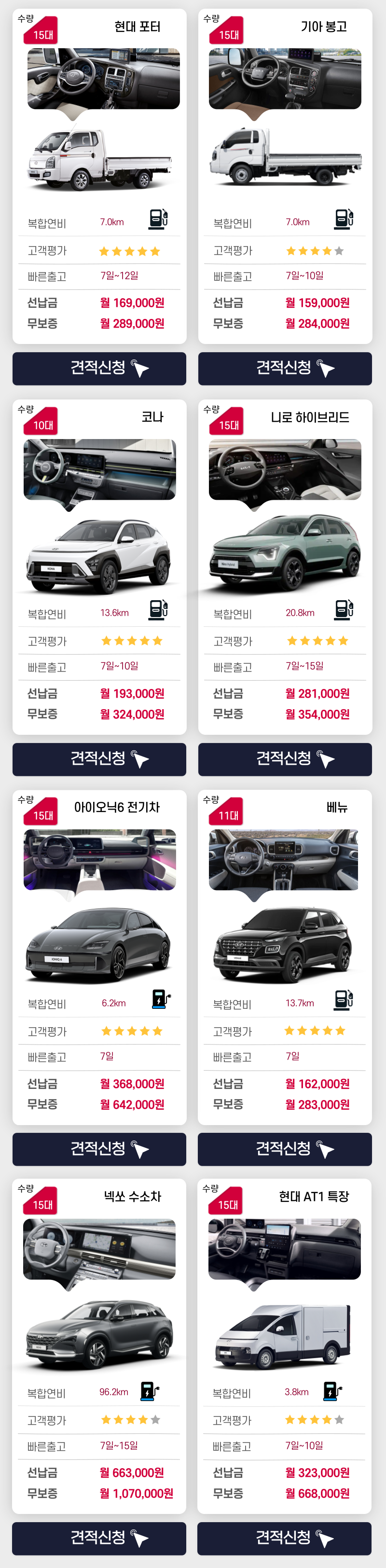Screen dimensions: 386x1568
Task: Tap 견적신청 below the 베뉴 card
Action: tap(285, 1149)
